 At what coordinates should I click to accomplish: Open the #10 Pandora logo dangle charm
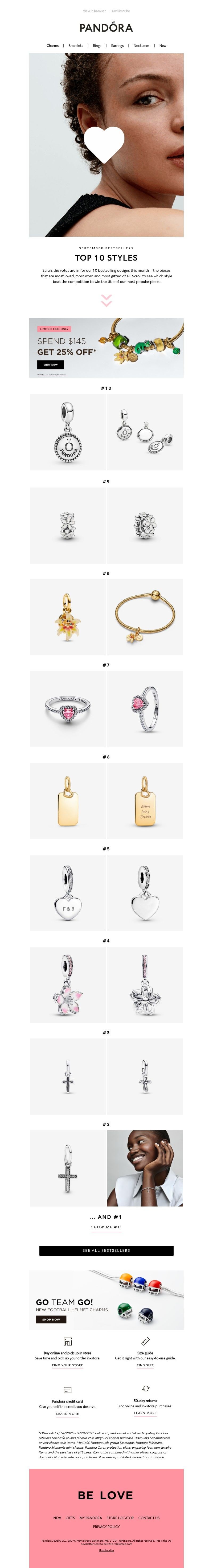click(68, 432)
